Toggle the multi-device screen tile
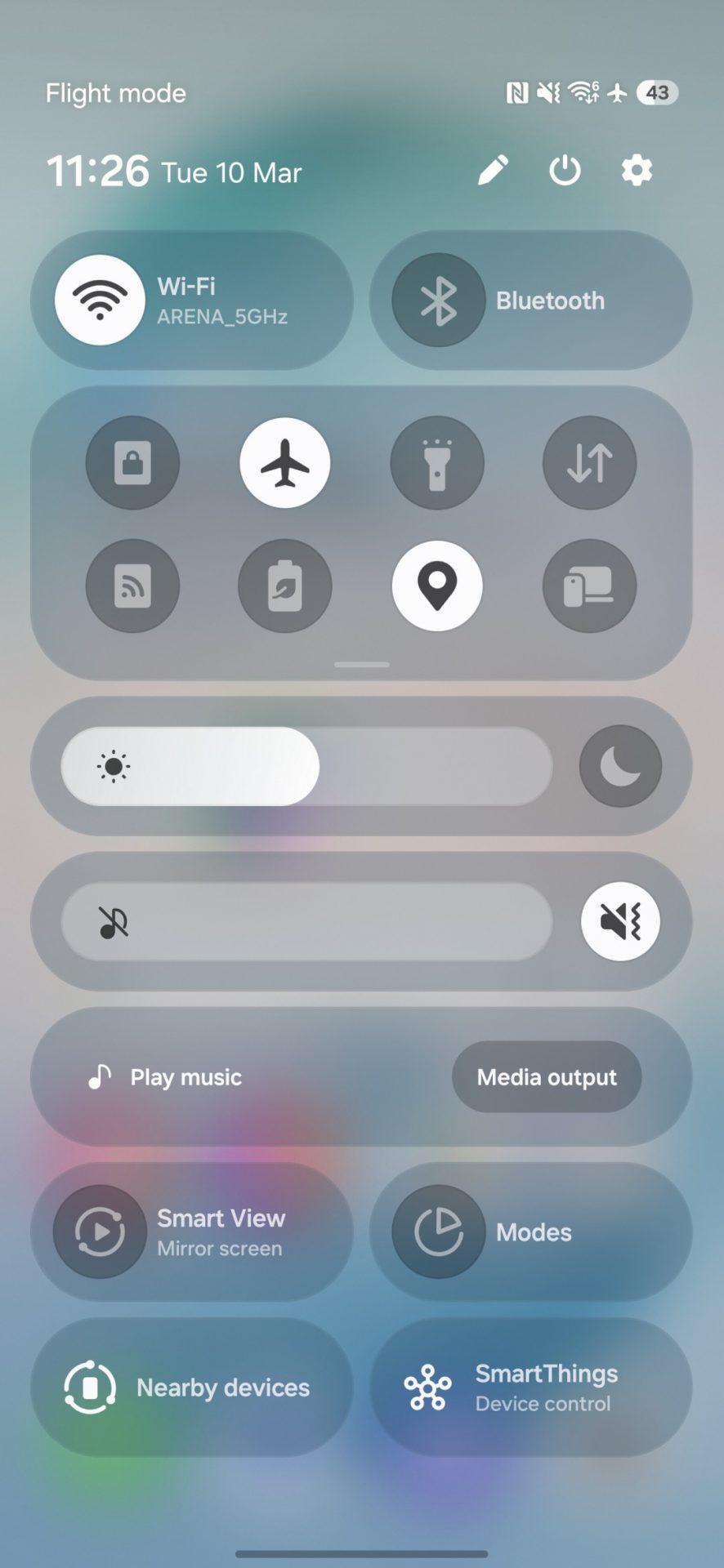The image size is (724, 1568). pyautogui.click(x=589, y=586)
